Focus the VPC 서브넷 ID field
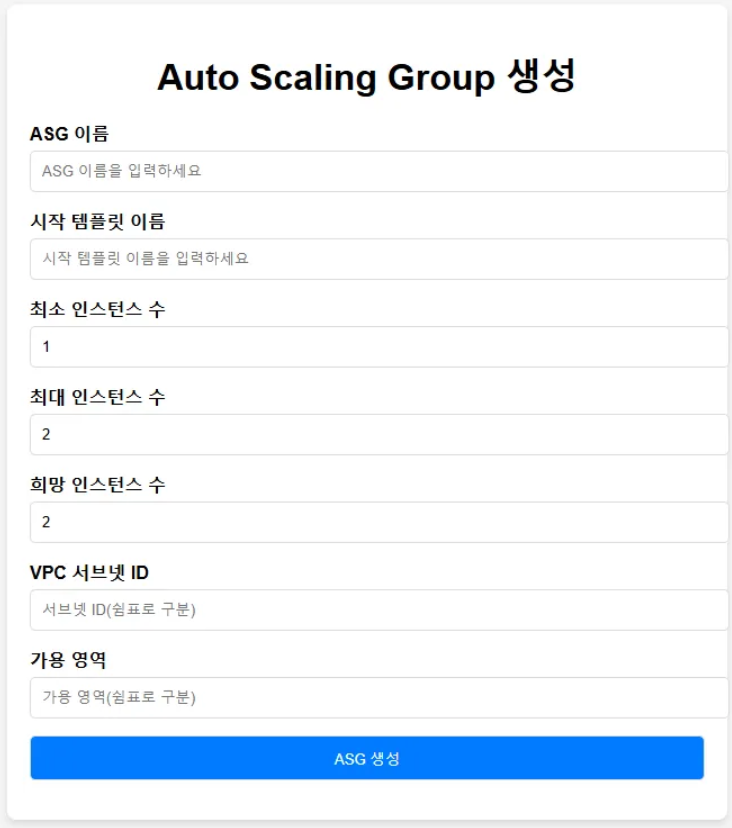 pyautogui.click(x=378, y=610)
